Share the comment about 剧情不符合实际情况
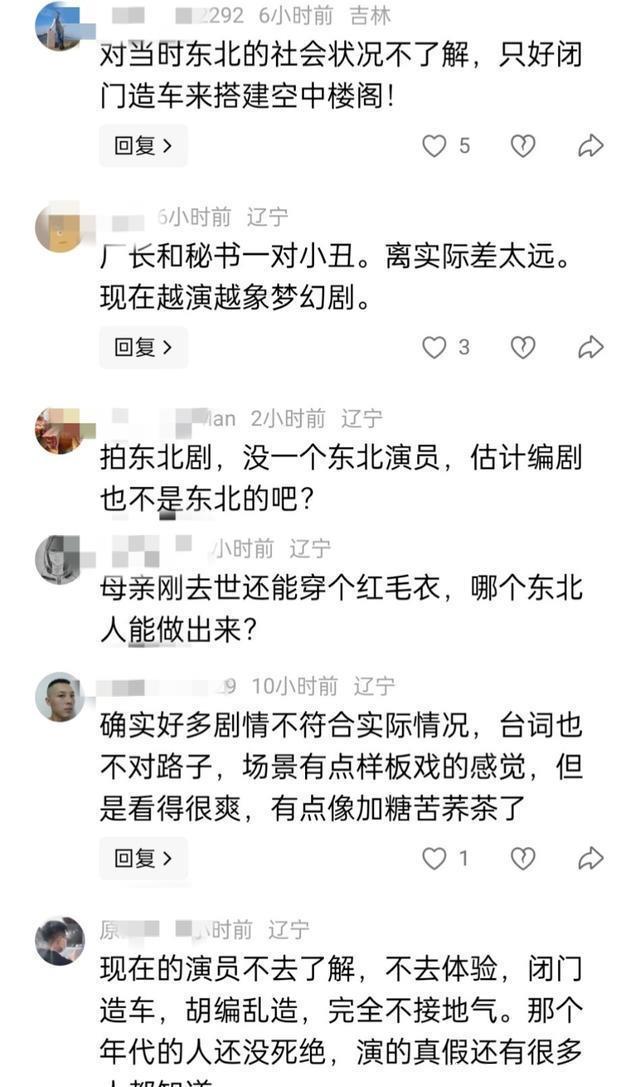Image resolution: width=640 pixels, height=1087 pixels. [x=591, y=858]
